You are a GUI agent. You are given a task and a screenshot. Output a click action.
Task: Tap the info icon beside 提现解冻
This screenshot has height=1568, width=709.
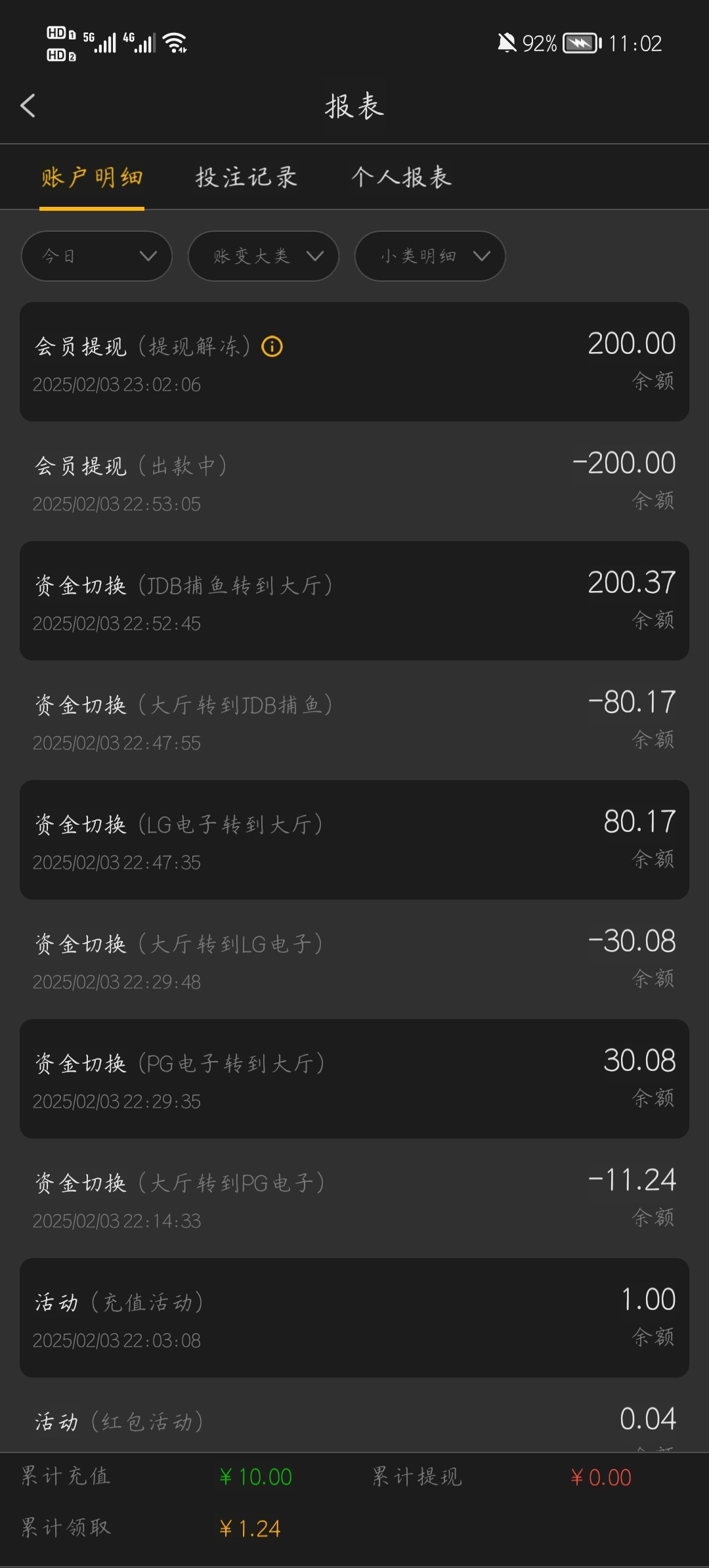coord(272,346)
